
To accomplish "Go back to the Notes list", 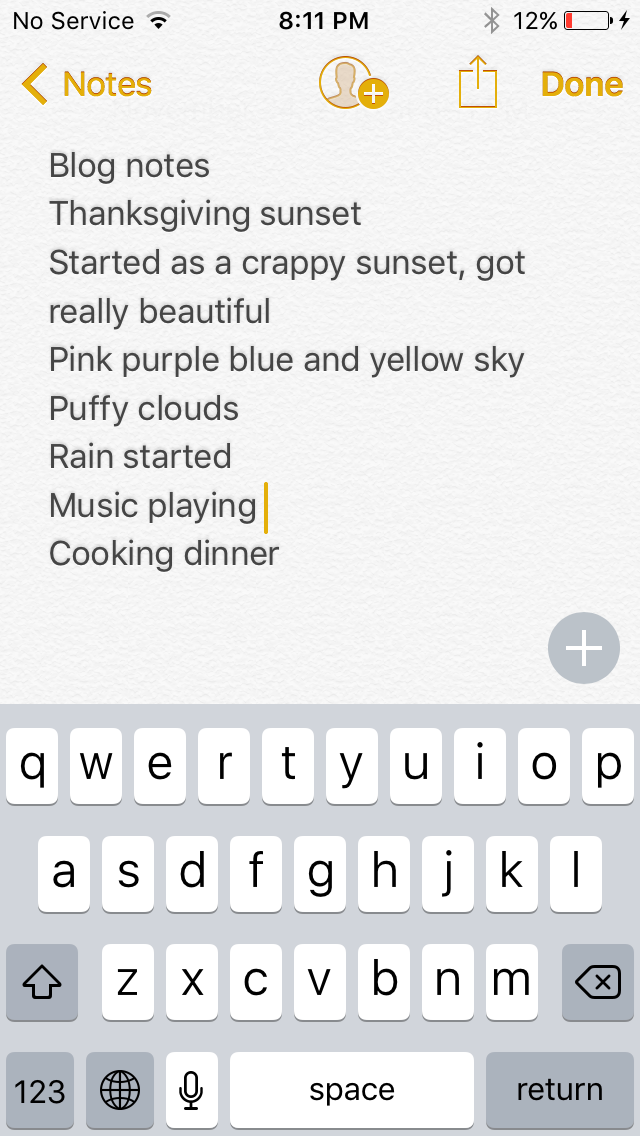I will point(86,85).
